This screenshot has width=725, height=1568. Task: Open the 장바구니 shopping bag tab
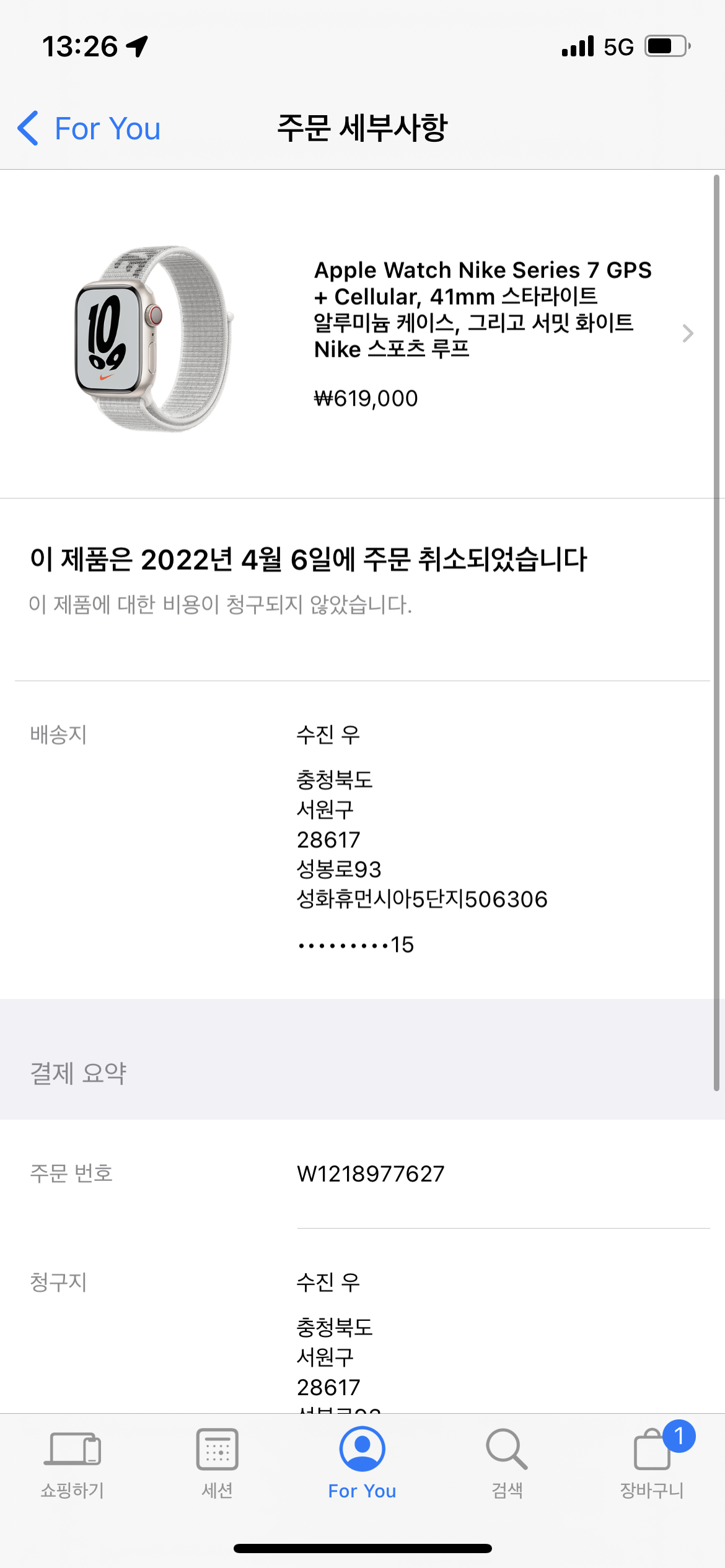point(652,1464)
